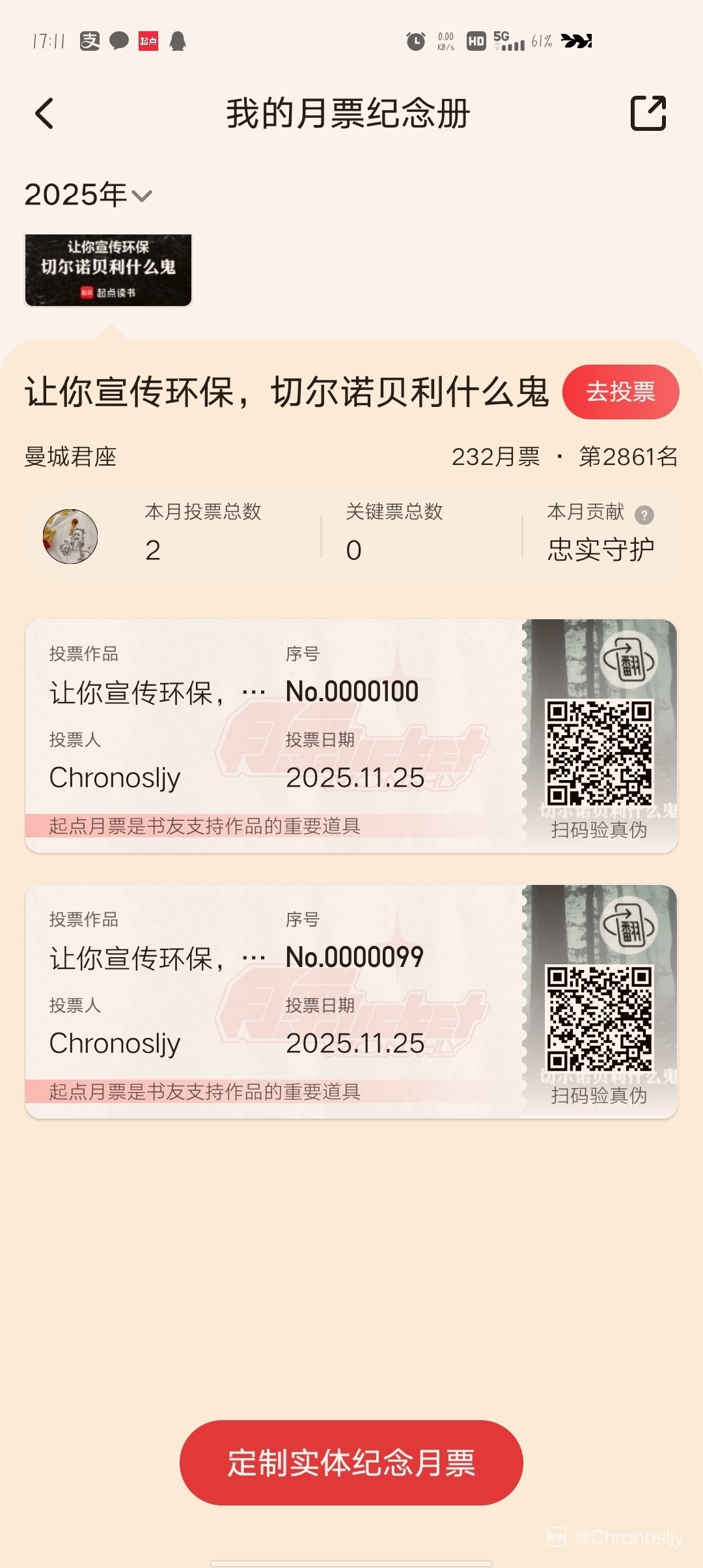703x1568 pixels.
Task: Tap 定制实体纪念月票 button
Action: [351, 1463]
